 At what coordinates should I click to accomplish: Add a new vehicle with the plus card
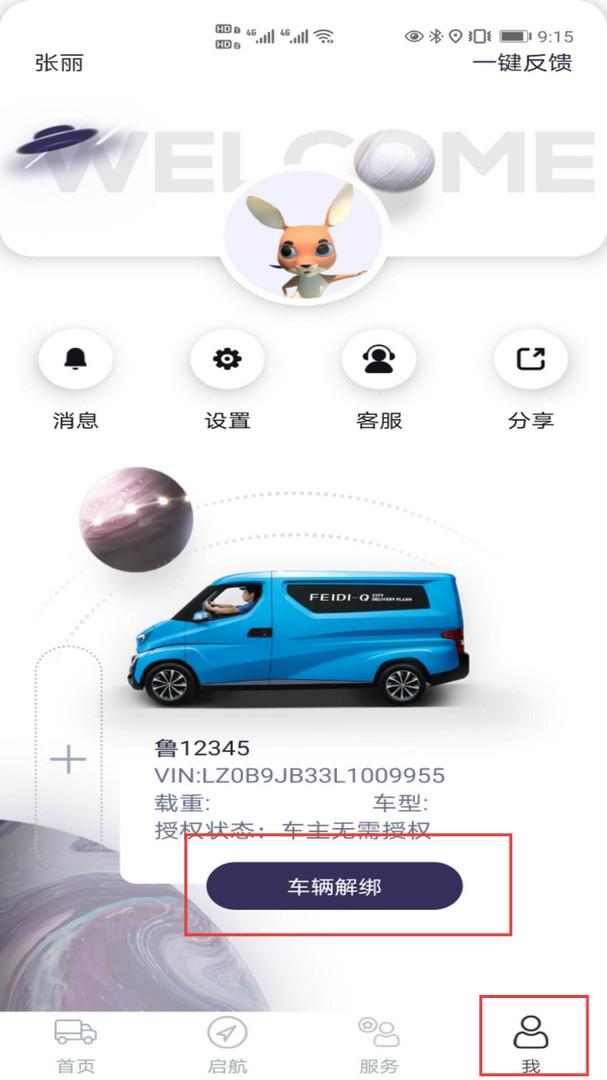point(68,760)
